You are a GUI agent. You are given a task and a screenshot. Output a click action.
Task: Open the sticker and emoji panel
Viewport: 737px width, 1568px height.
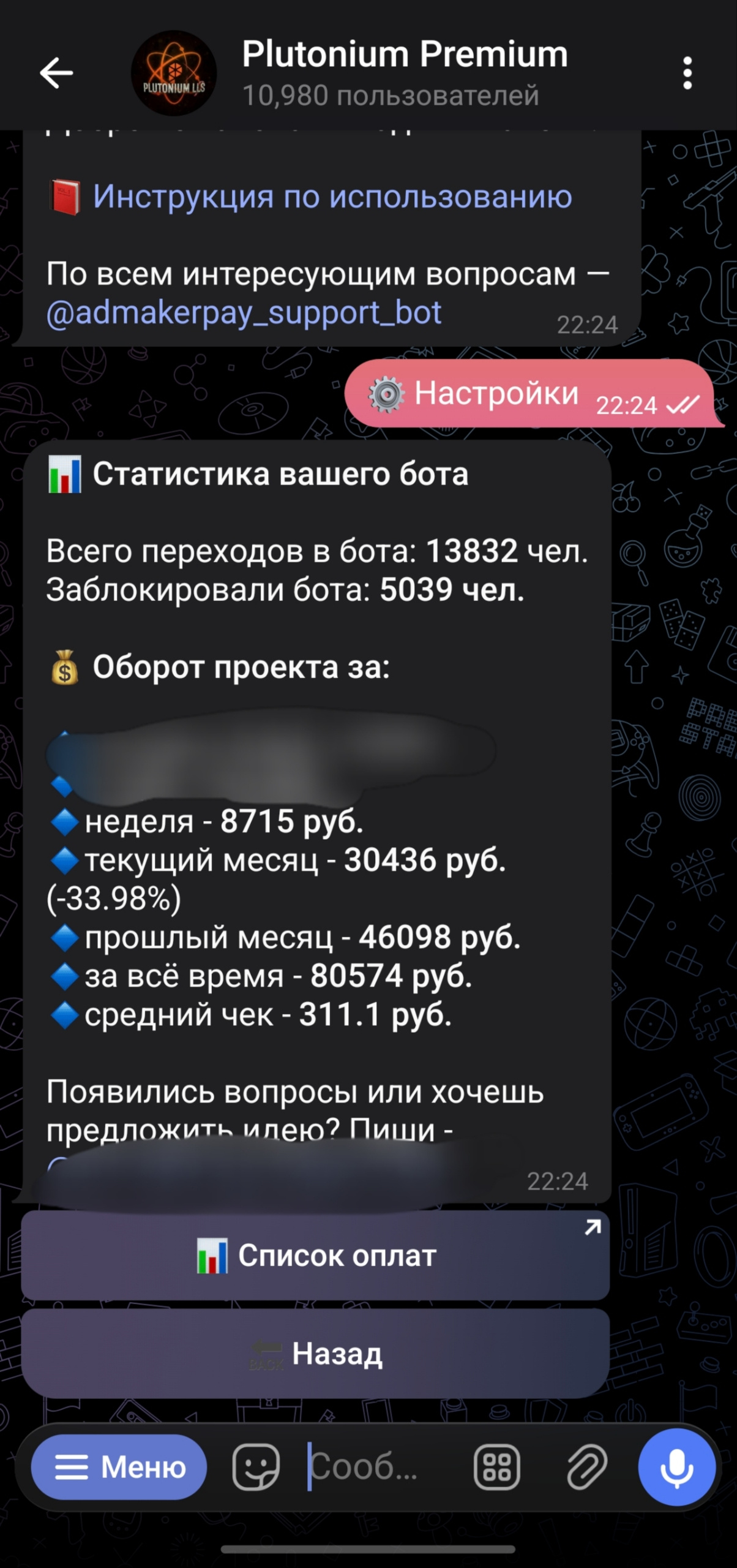[x=256, y=1467]
